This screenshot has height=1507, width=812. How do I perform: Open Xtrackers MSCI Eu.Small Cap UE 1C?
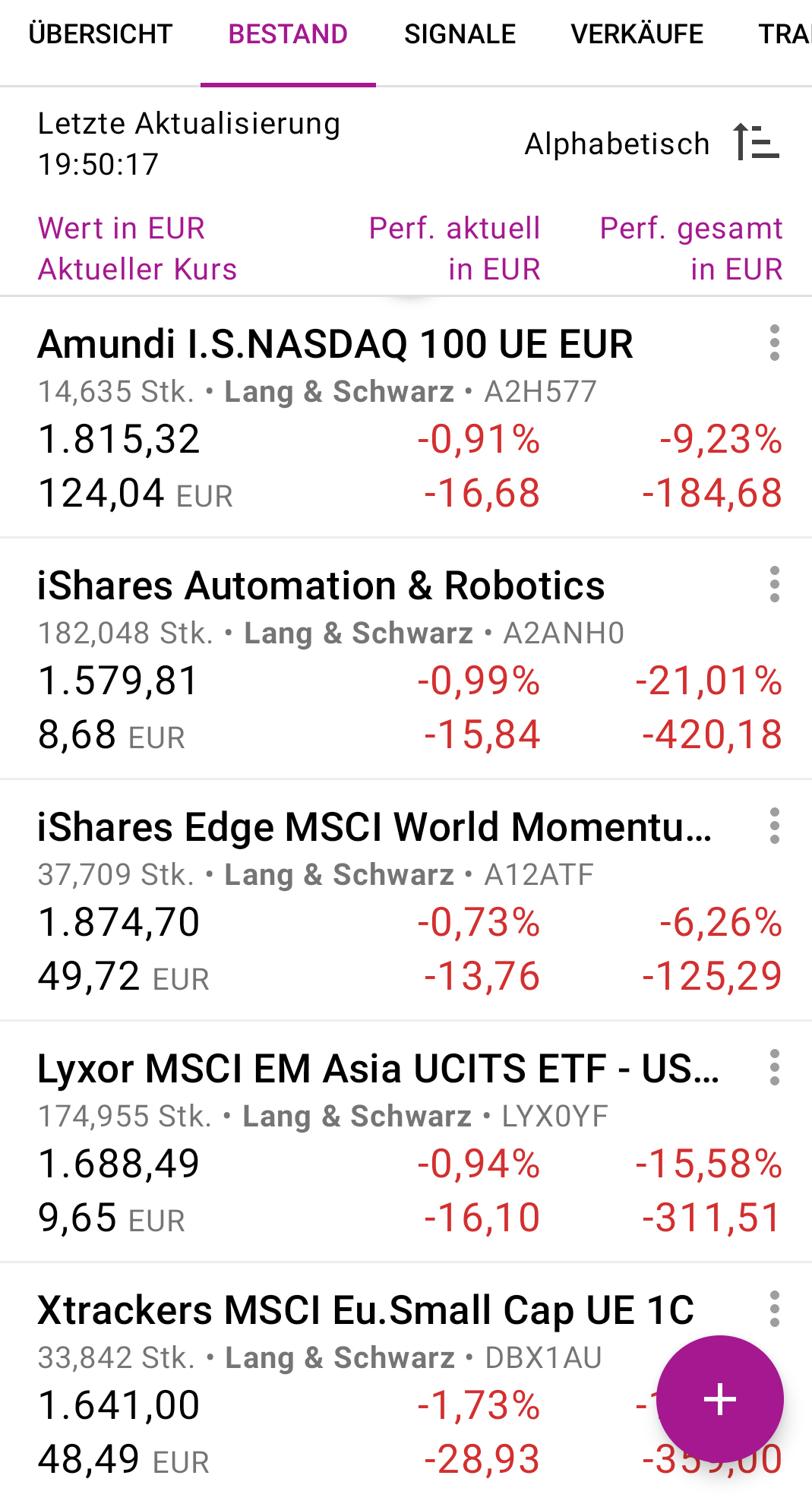click(x=365, y=1311)
